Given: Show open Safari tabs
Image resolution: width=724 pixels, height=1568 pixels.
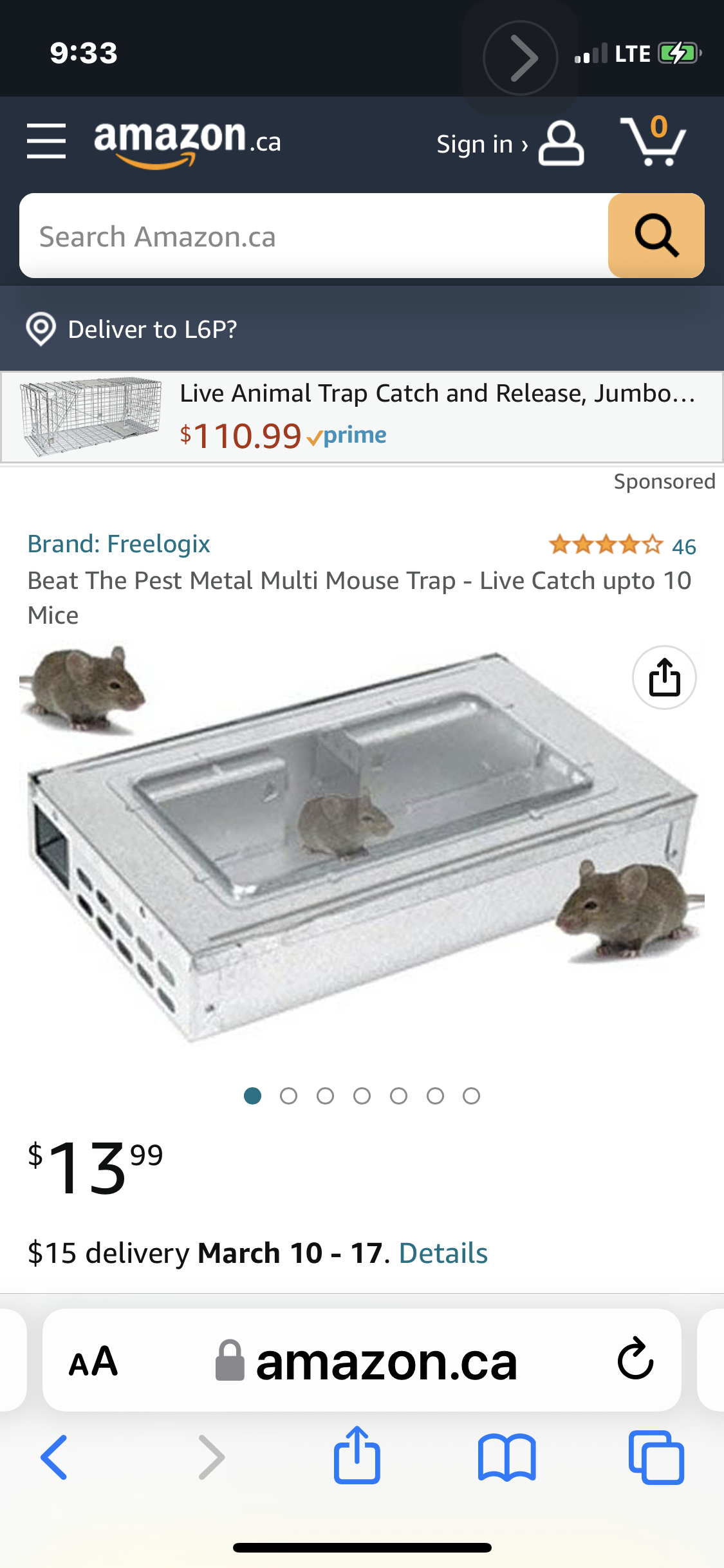Looking at the screenshot, I should coord(656,1457).
